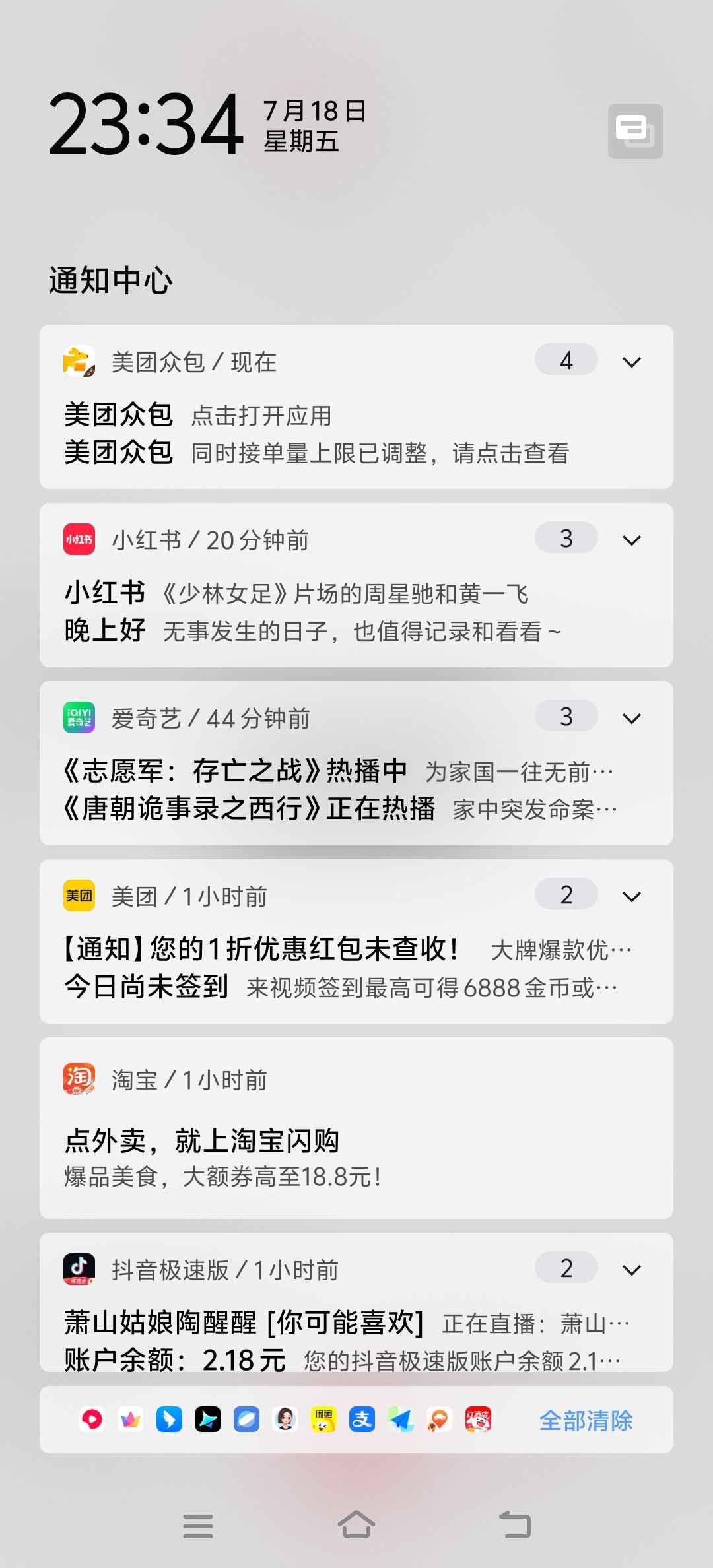Screen dimensions: 713x1568
Task: Expand the 美团 notification group
Action: 632,896
